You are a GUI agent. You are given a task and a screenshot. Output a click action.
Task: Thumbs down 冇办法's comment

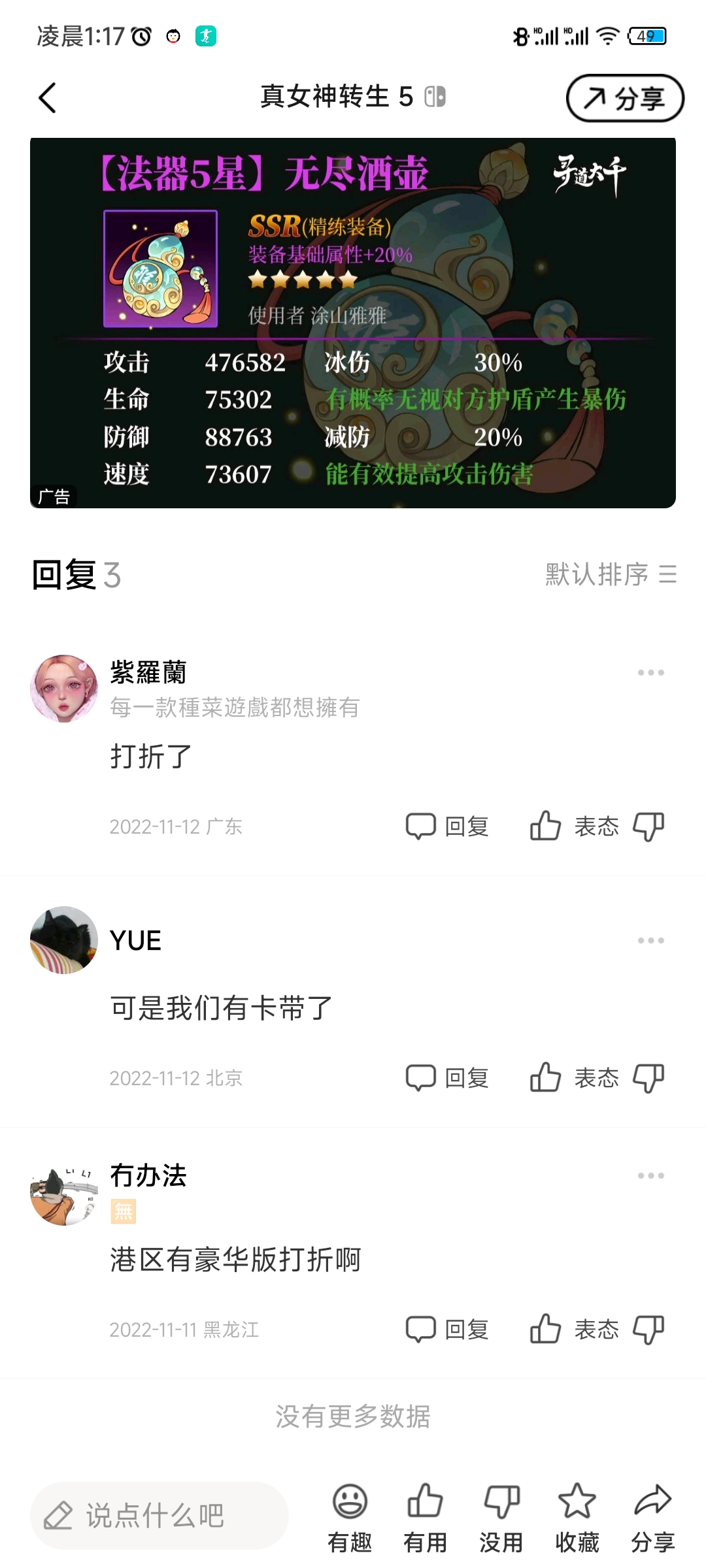[x=648, y=1330]
